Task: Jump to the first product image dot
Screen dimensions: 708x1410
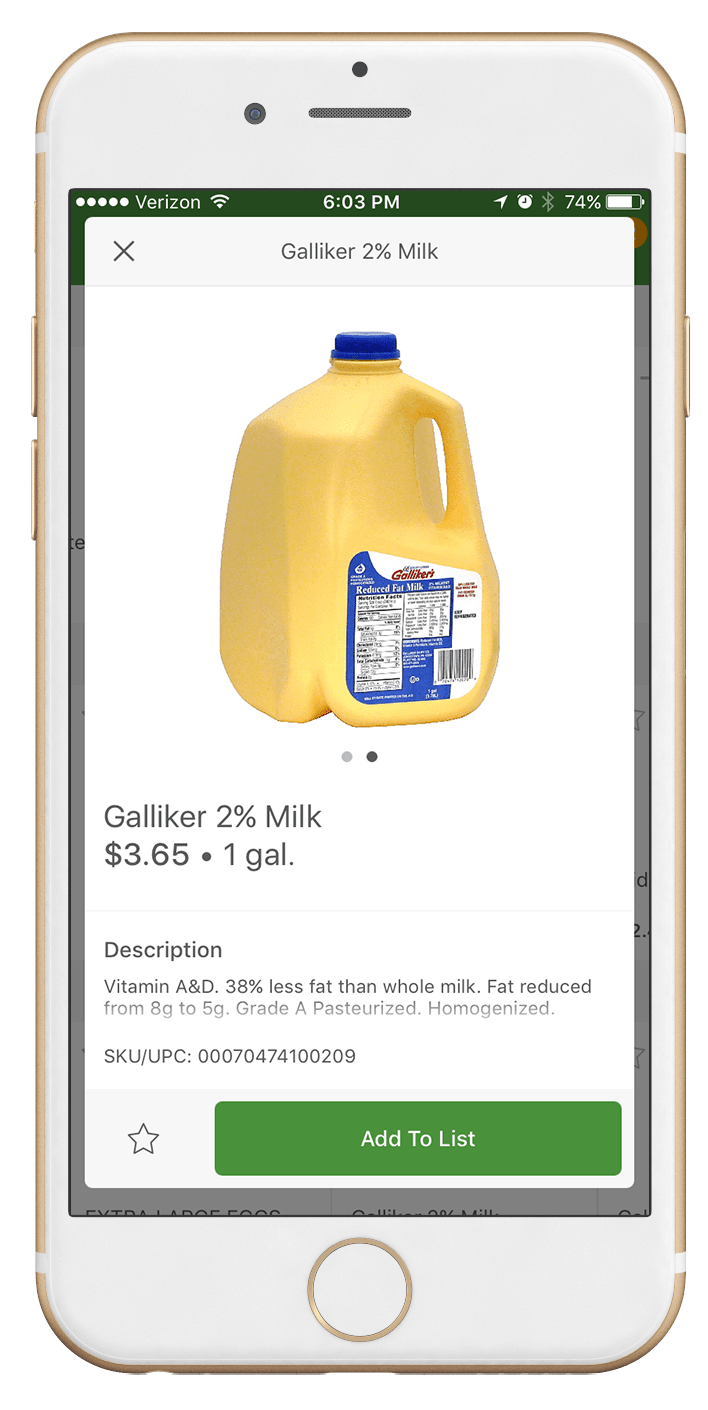Action: point(347,757)
